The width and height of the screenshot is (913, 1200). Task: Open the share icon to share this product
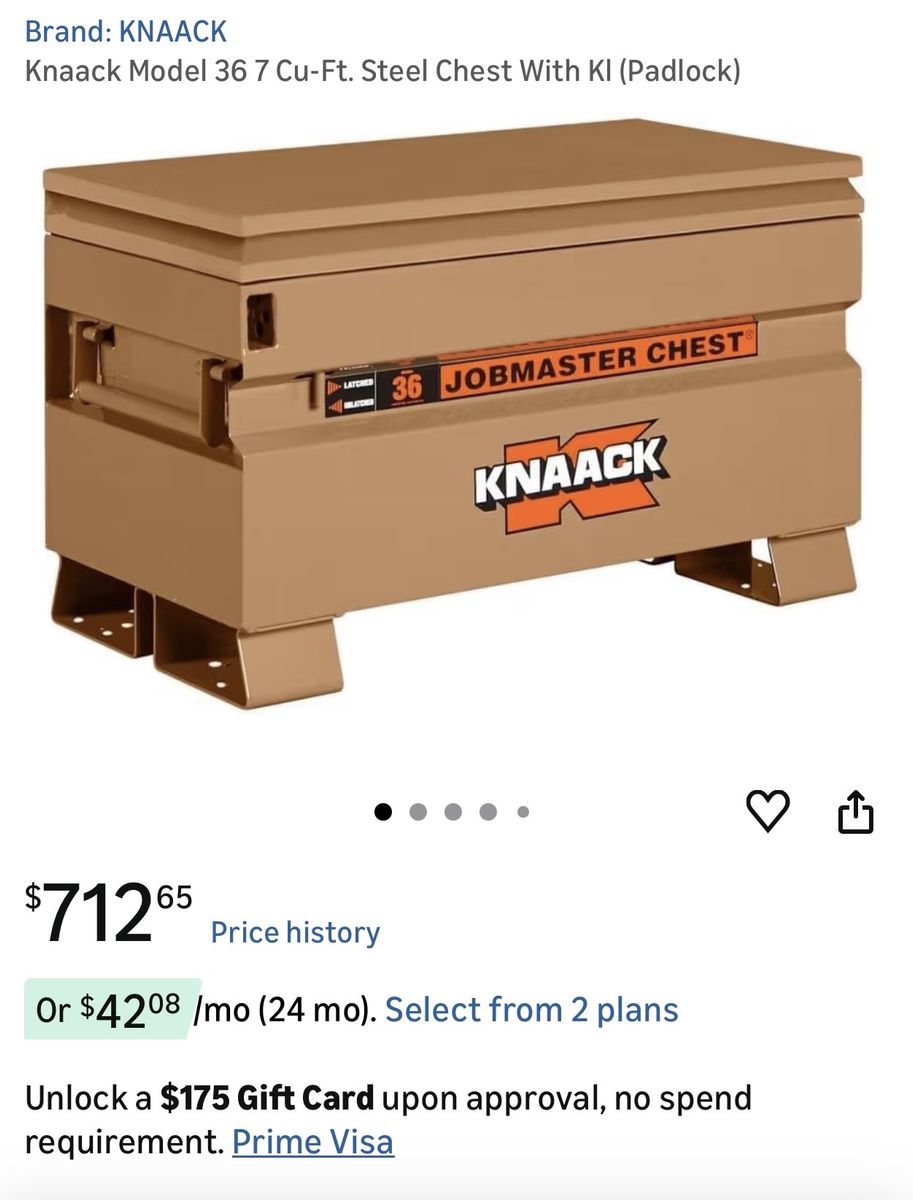tap(858, 812)
